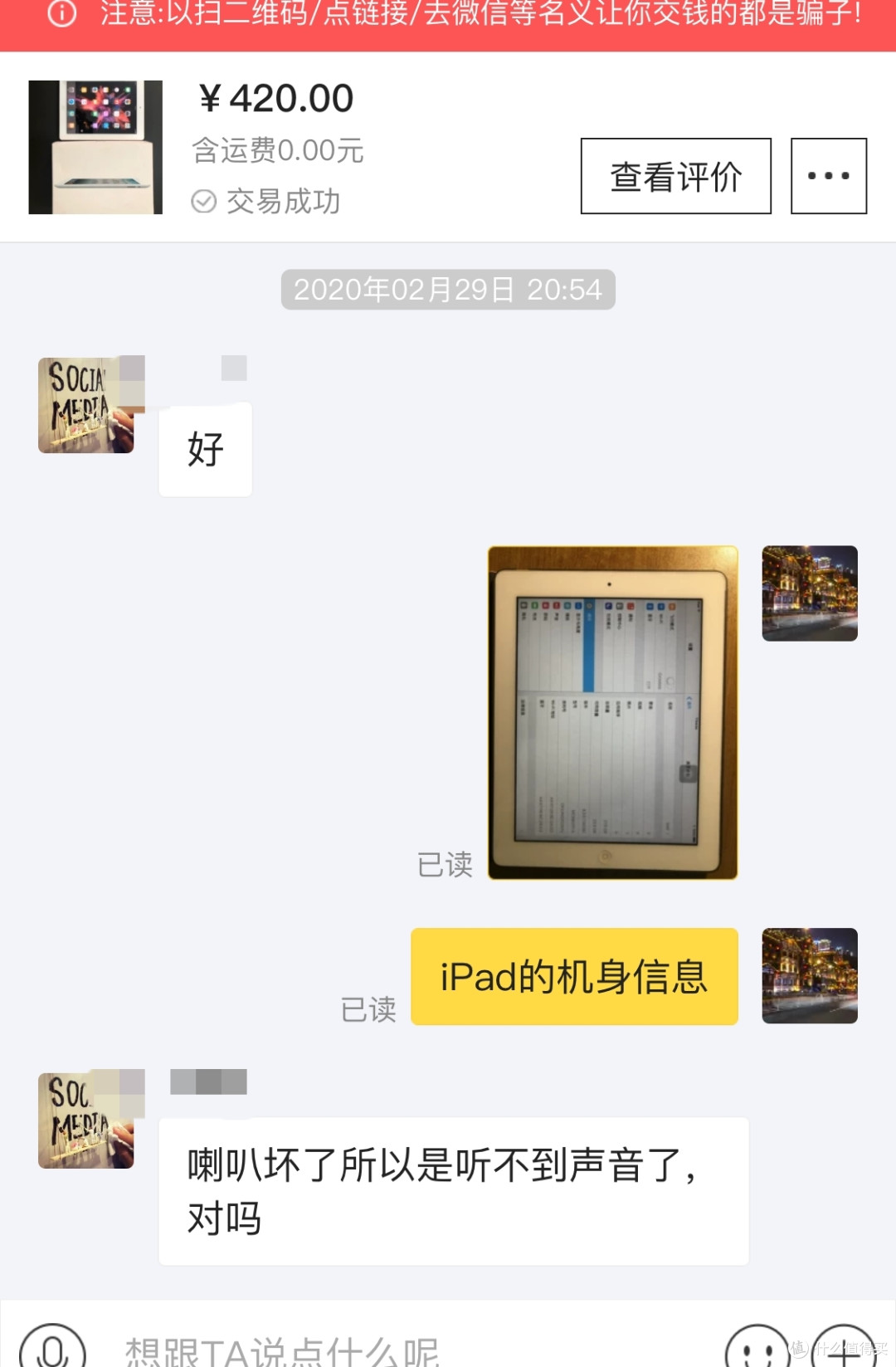View the sent iPad photo message

[x=612, y=712]
